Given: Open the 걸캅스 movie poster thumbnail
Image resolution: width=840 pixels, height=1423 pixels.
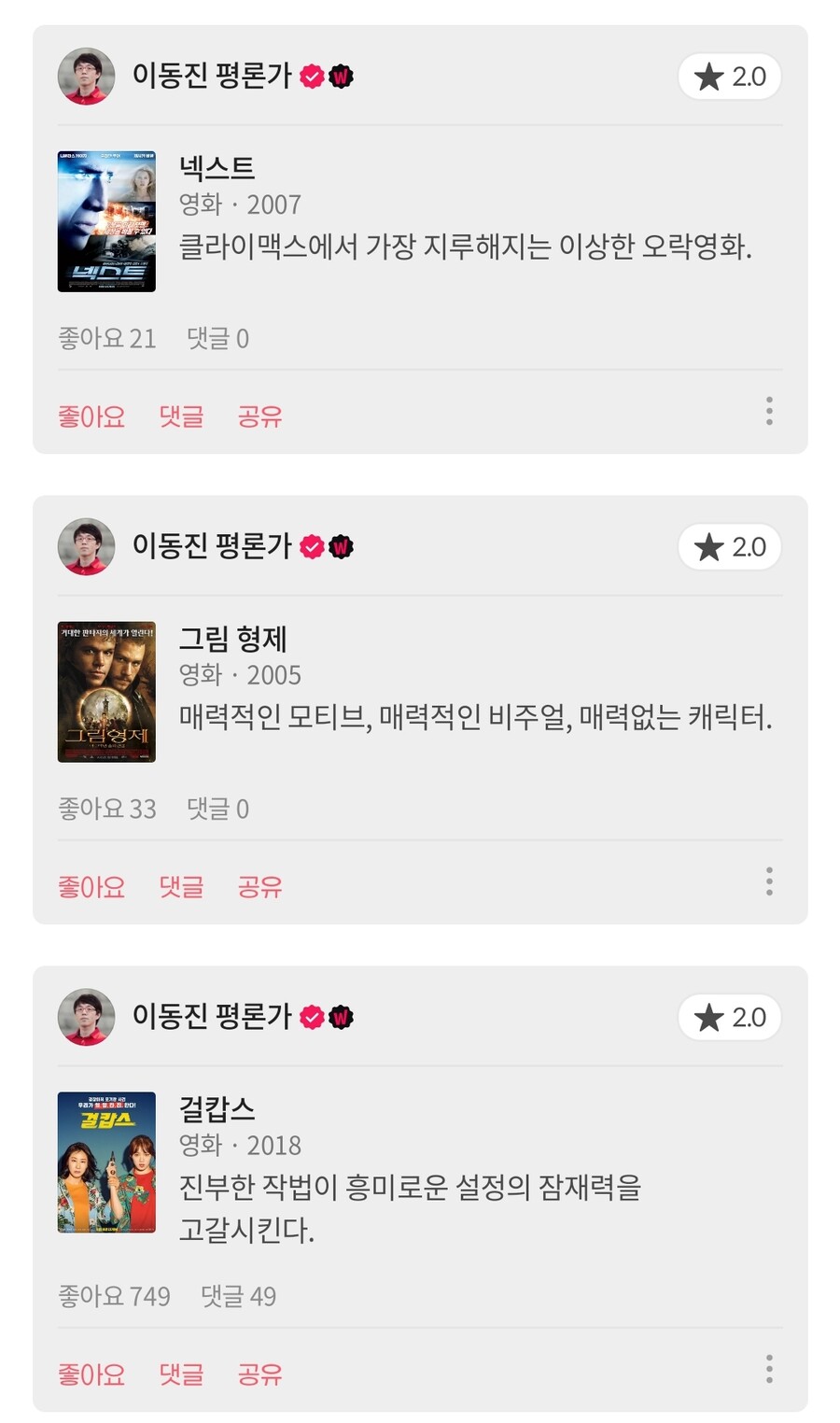Looking at the screenshot, I should click(x=106, y=1164).
